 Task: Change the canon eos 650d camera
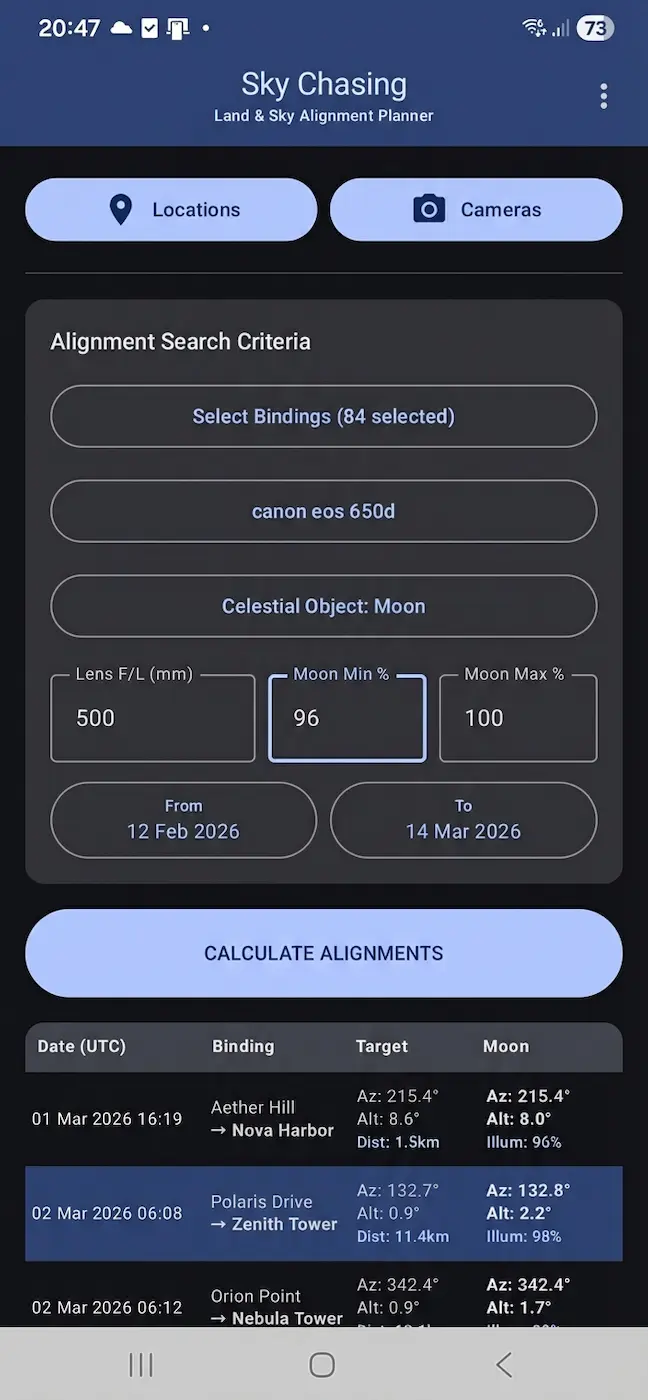pyautogui.click(x=323, y=511)
